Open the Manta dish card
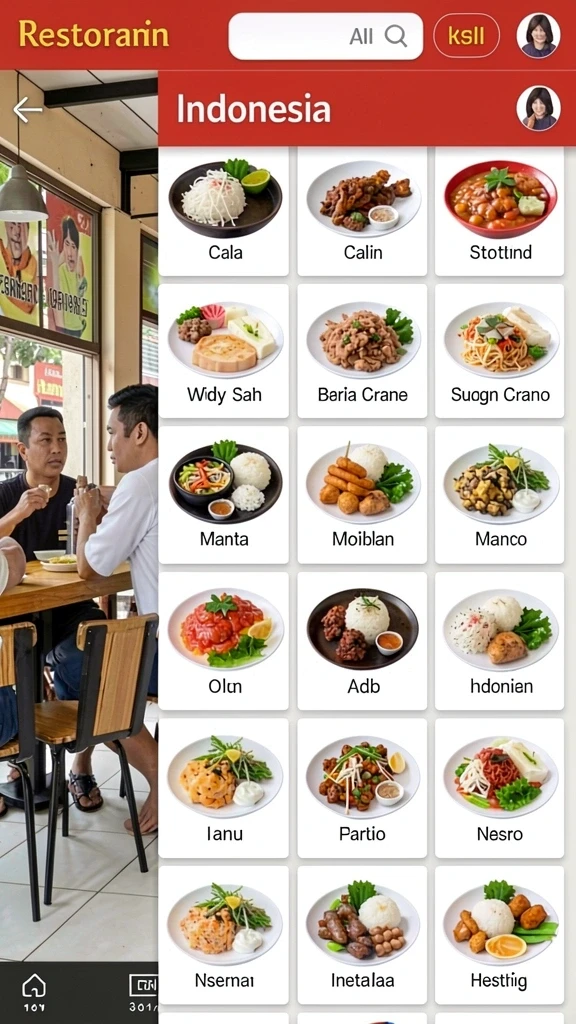This screenshot has height=1024, width=576. pos(223,495)
